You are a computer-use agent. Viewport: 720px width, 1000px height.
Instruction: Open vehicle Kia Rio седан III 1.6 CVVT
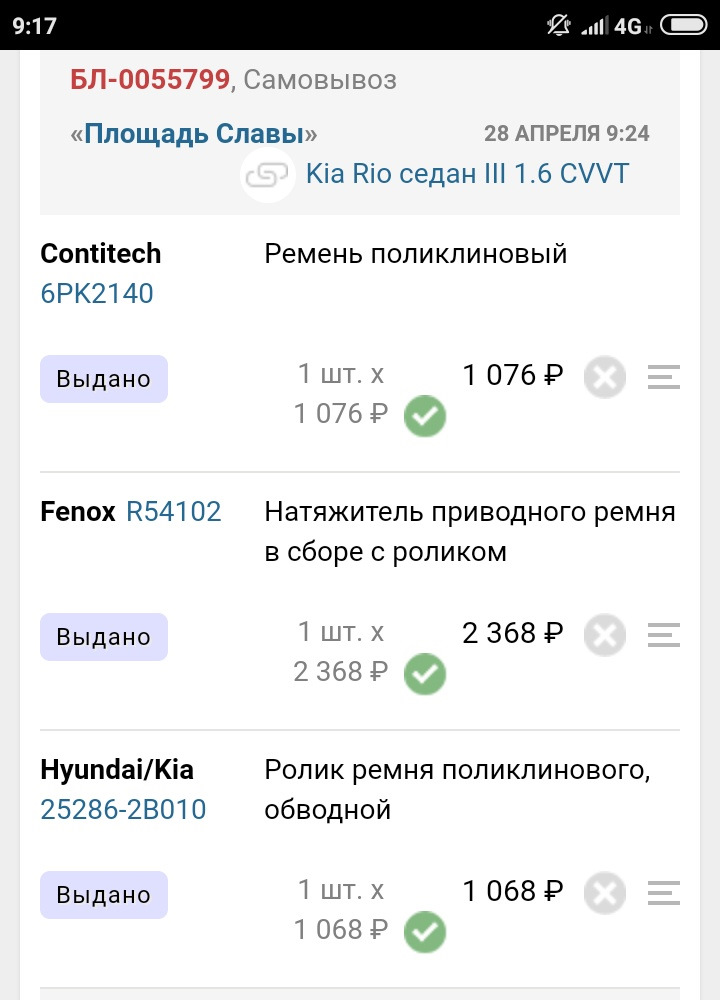click(x=466, y=173)
